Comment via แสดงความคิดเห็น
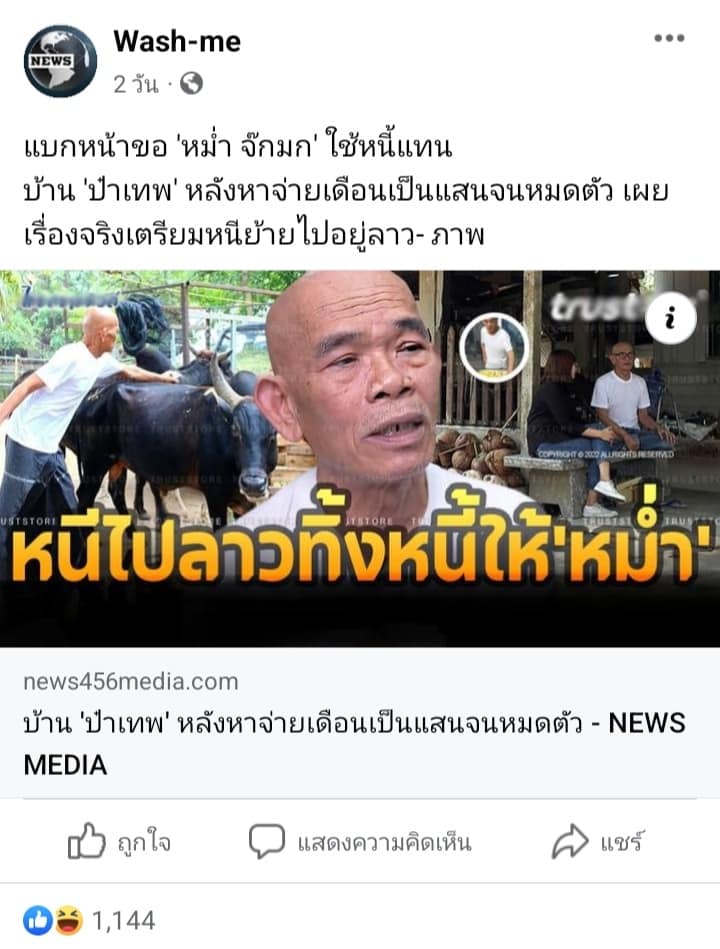Screen dimensions: 720x949 click(358, 842)
